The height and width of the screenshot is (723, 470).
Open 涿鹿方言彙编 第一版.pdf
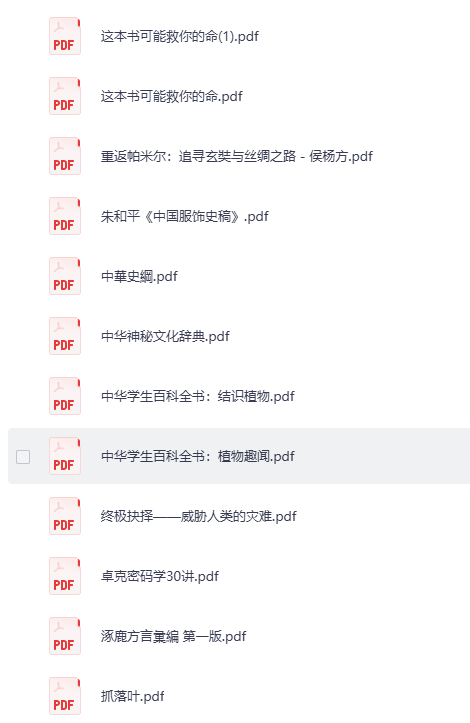[x=173, y=636]
